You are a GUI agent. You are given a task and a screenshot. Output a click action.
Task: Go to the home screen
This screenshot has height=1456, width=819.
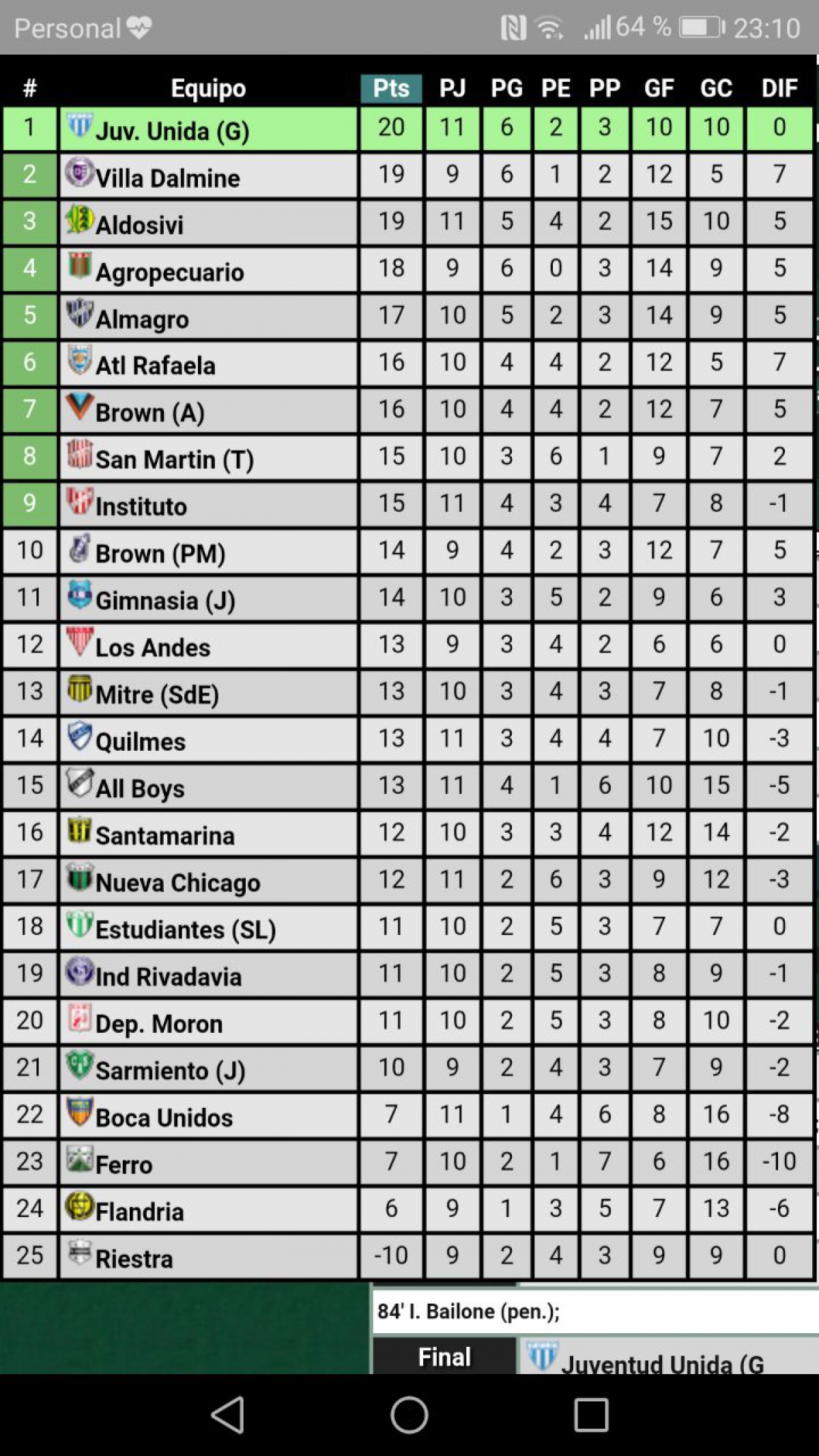pos(409,1414)
